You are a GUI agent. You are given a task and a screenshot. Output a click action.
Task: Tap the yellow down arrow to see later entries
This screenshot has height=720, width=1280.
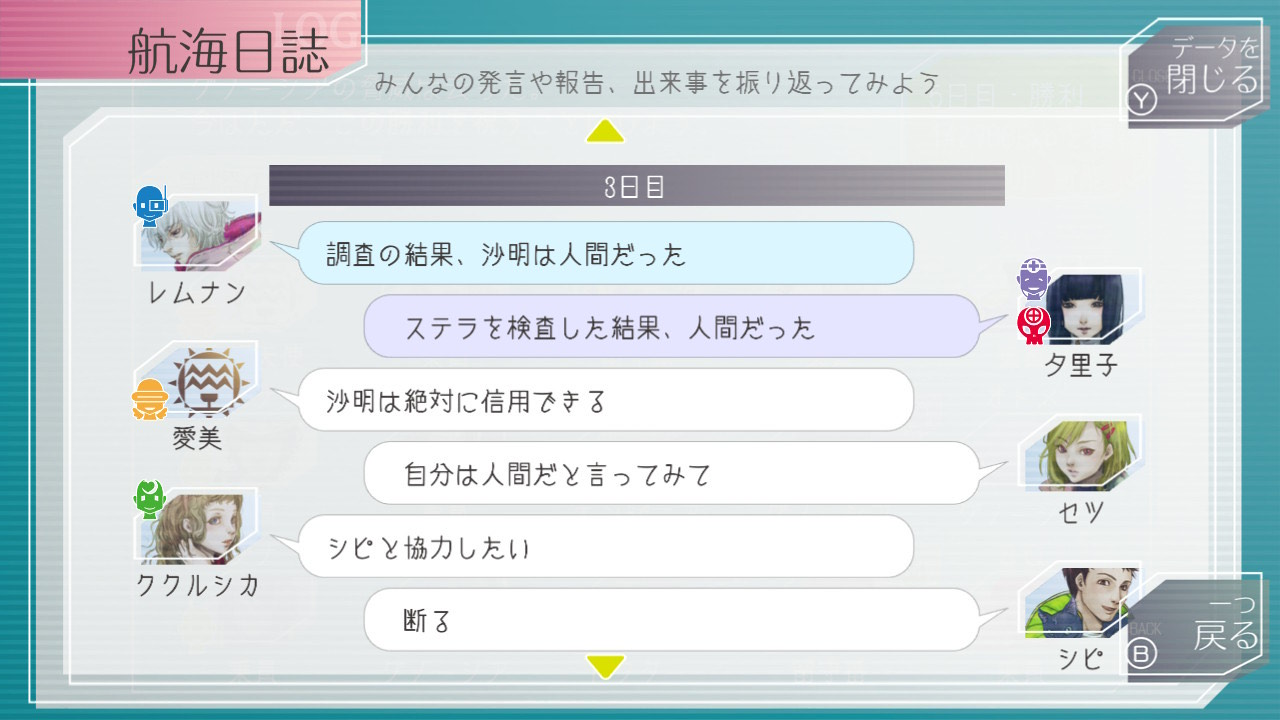[x=605, y=664]
